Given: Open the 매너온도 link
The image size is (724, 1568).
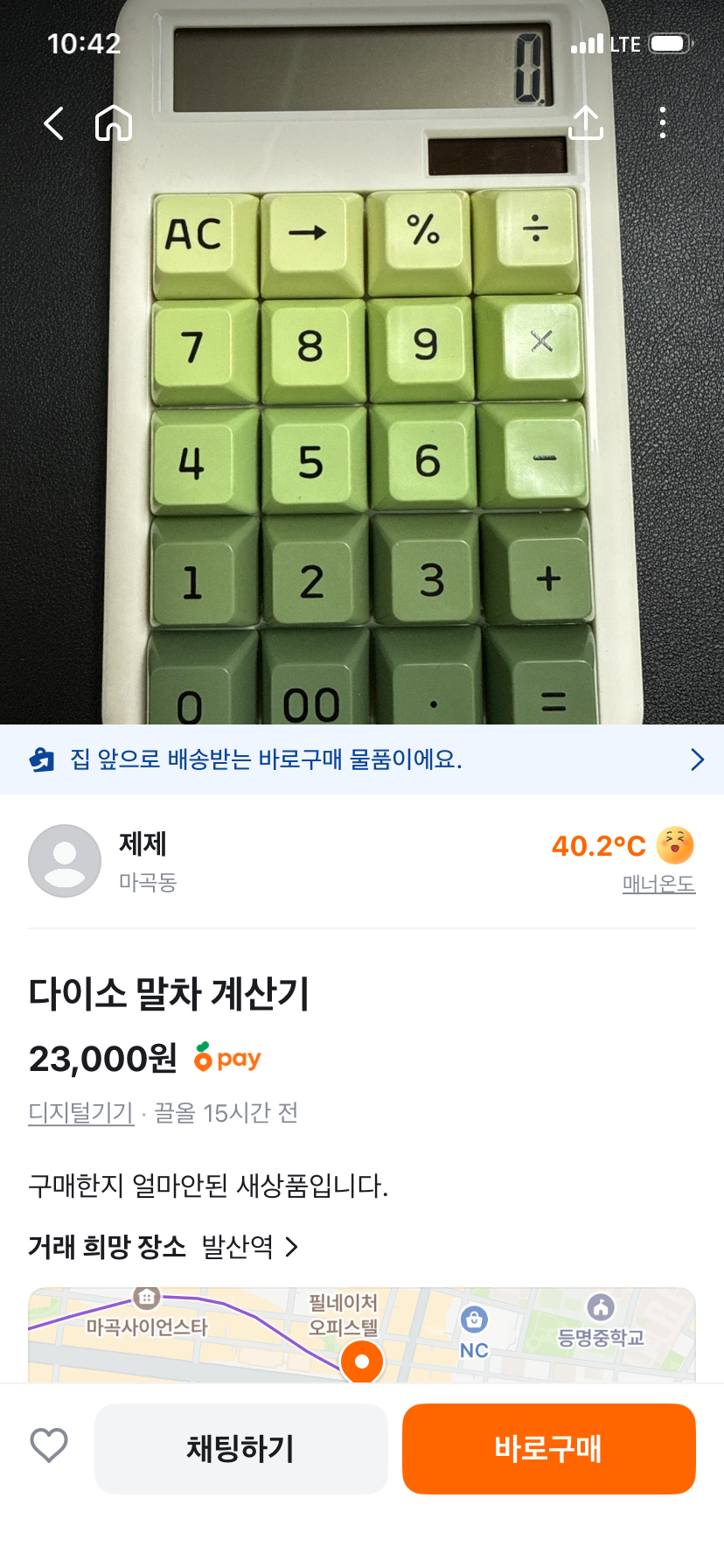Looking at the screenshot, I should pos(658,884).
